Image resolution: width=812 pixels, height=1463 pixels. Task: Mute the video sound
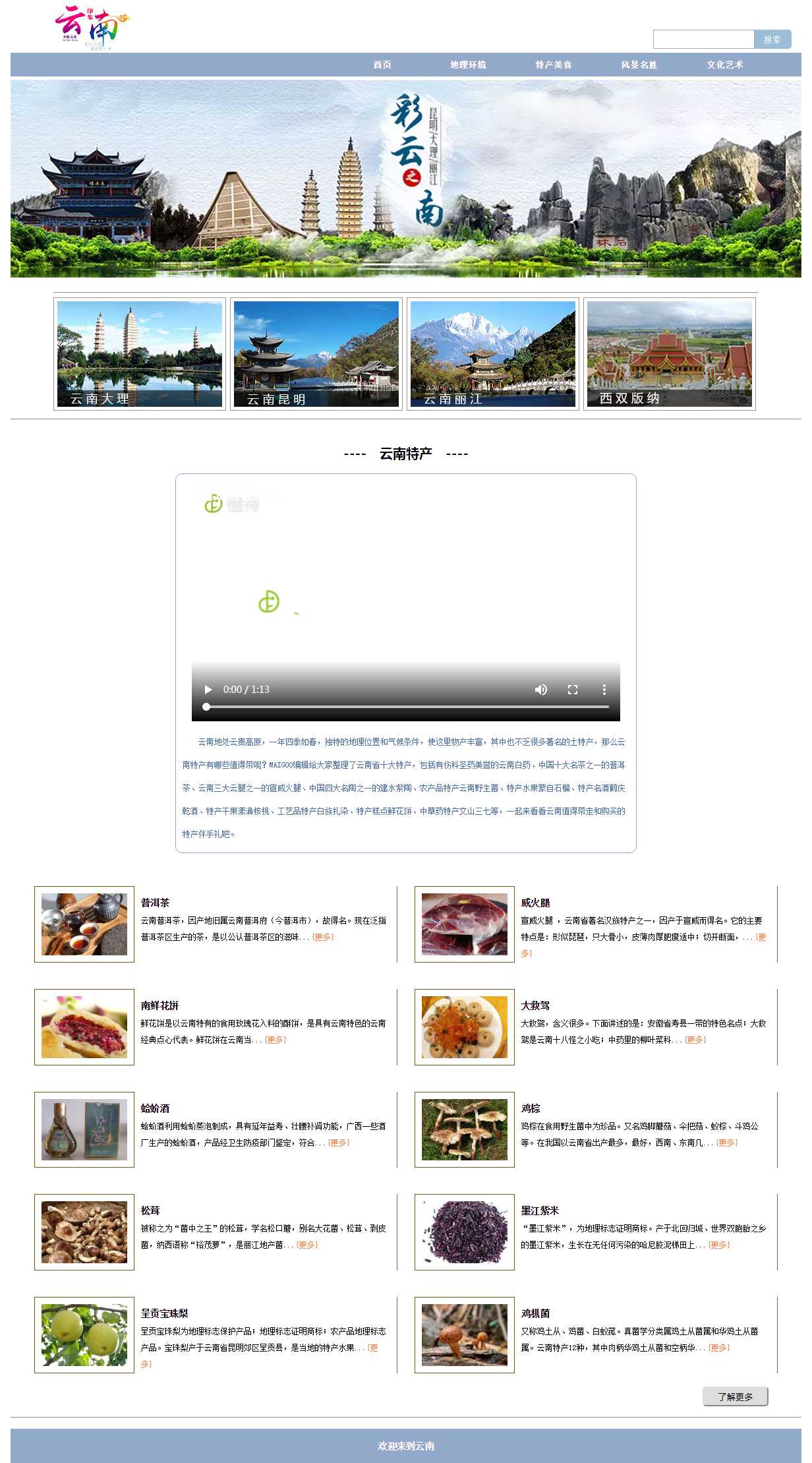541,690
